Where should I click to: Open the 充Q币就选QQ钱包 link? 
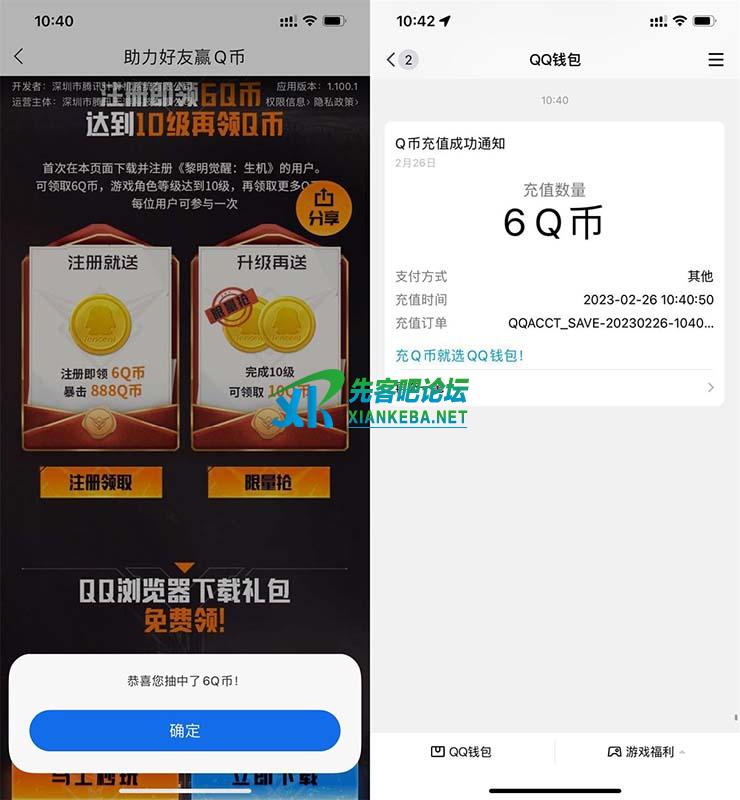pyautogui.click(x=460, y=355)
